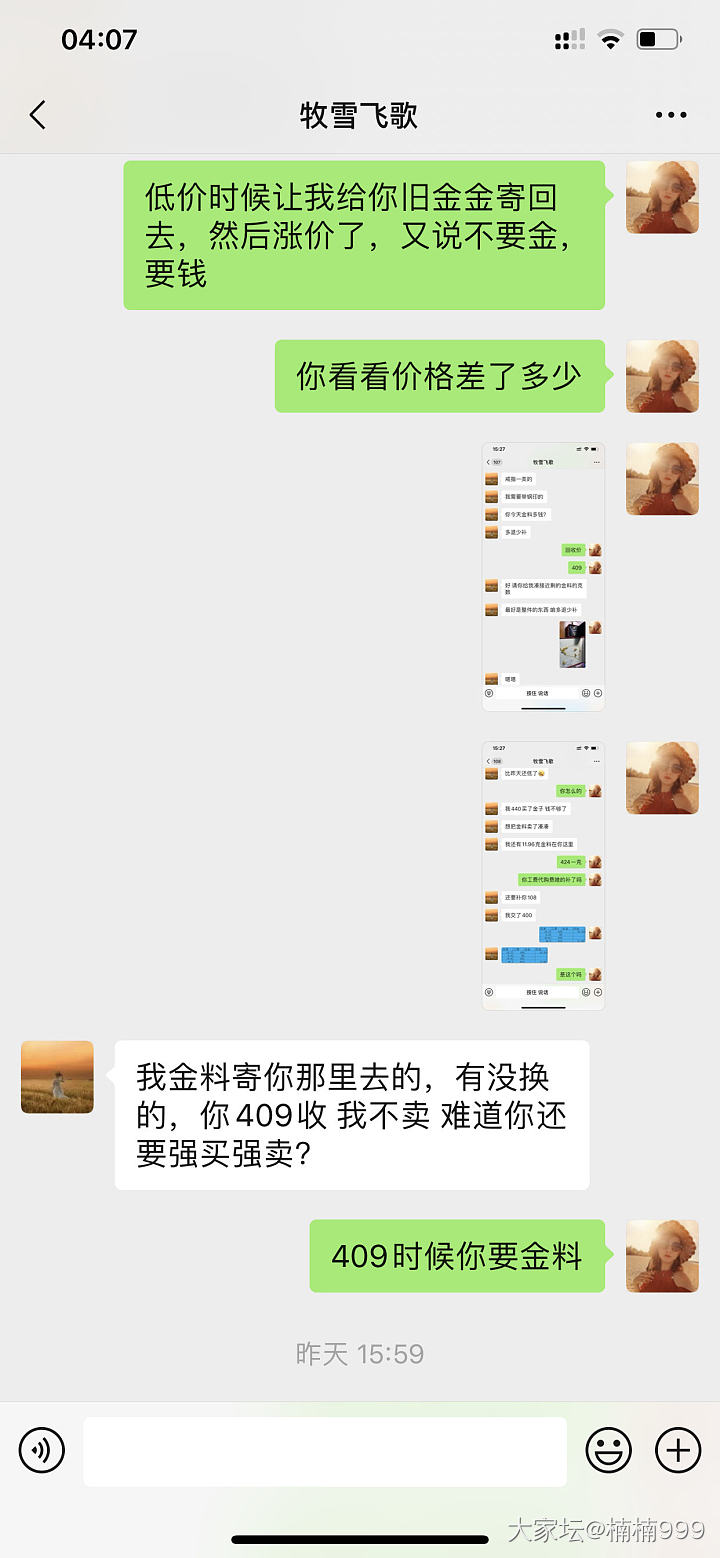This screenshot has width=720, height=1558.
Task: Open the screenshot image mentioning 424一克
Action: [543, 875]
